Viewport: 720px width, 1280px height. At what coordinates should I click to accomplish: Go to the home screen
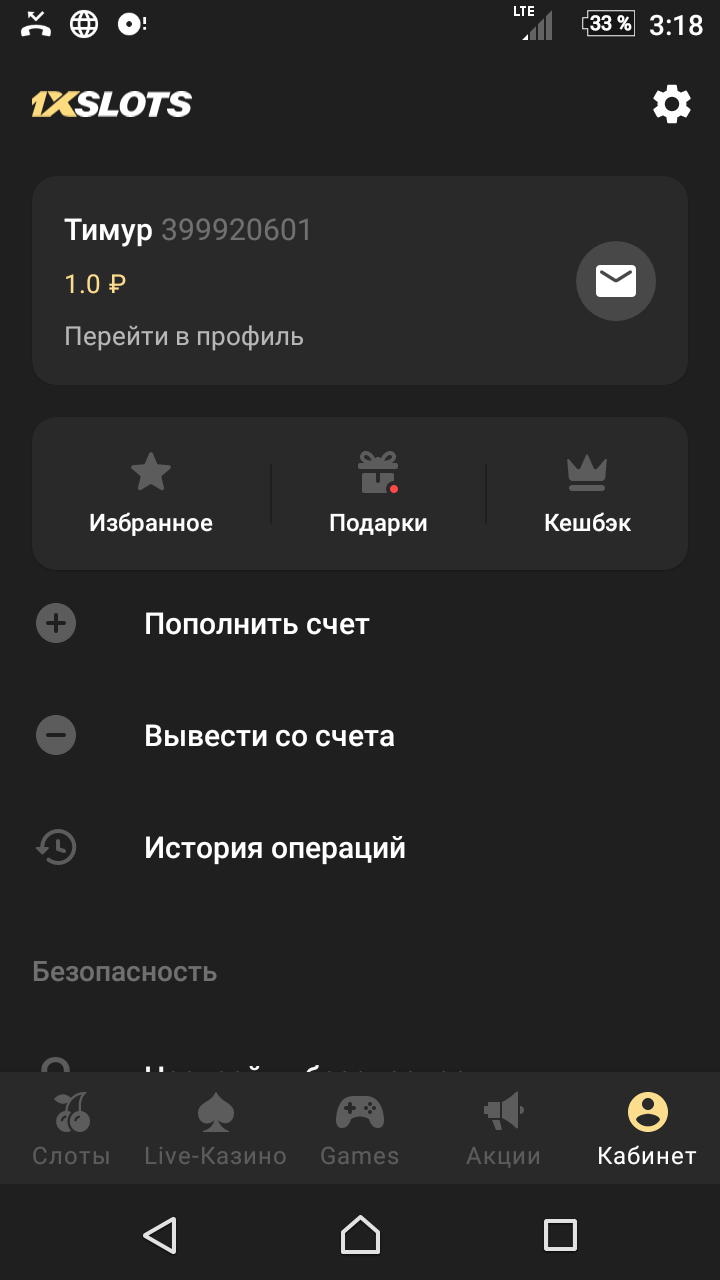point(360,1235)
